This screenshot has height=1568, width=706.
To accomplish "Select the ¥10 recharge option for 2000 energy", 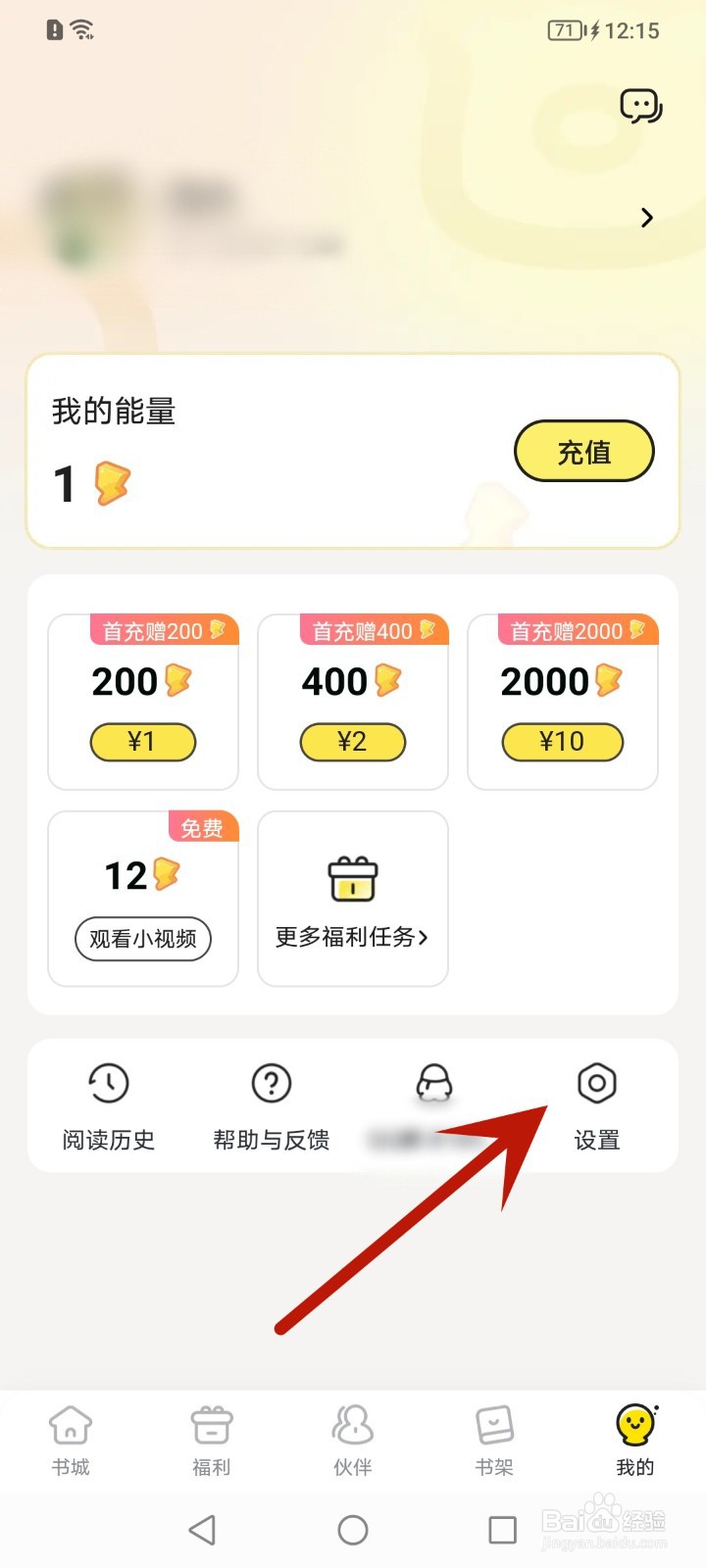I will pyautogui.click(x=562, y=742).
